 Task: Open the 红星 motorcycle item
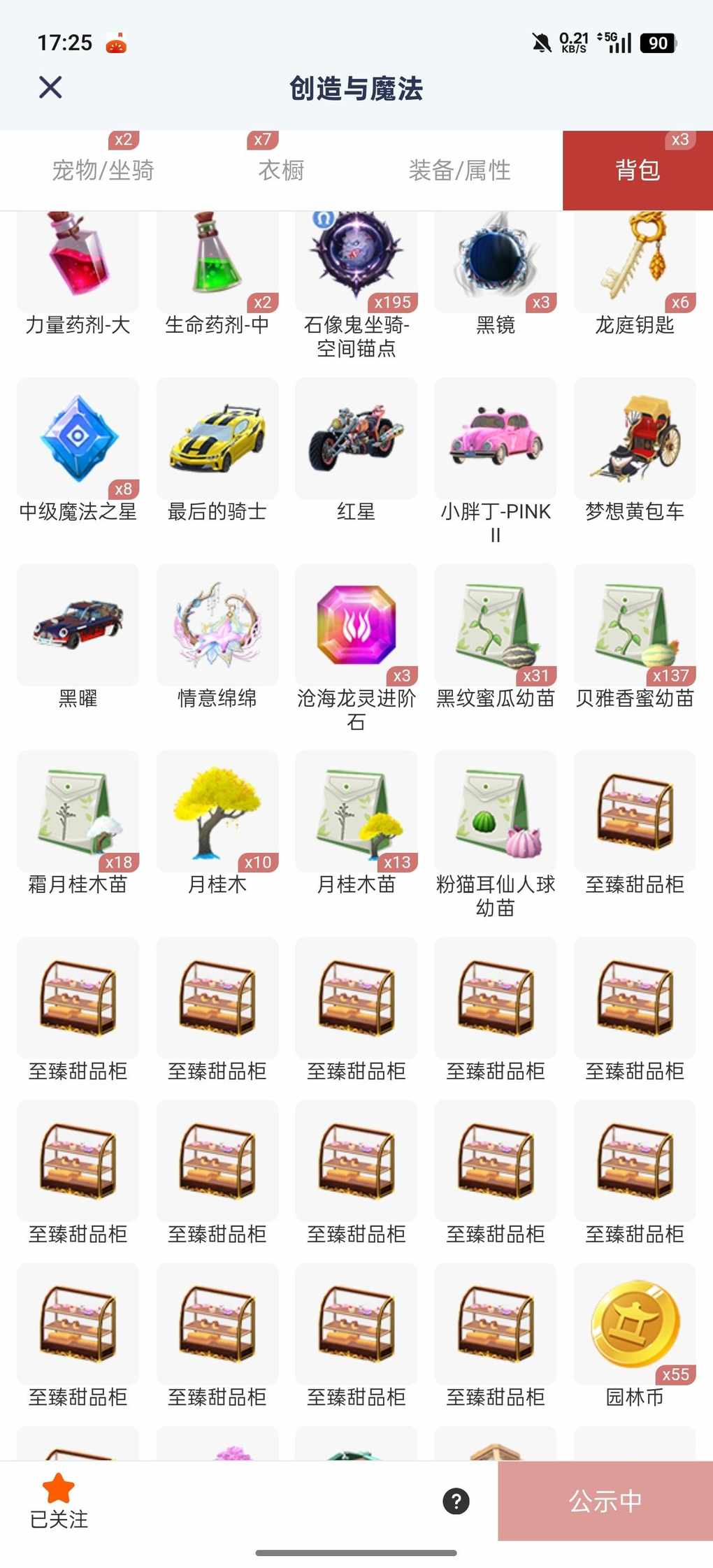pyautogui.click(x=356, y=439)
